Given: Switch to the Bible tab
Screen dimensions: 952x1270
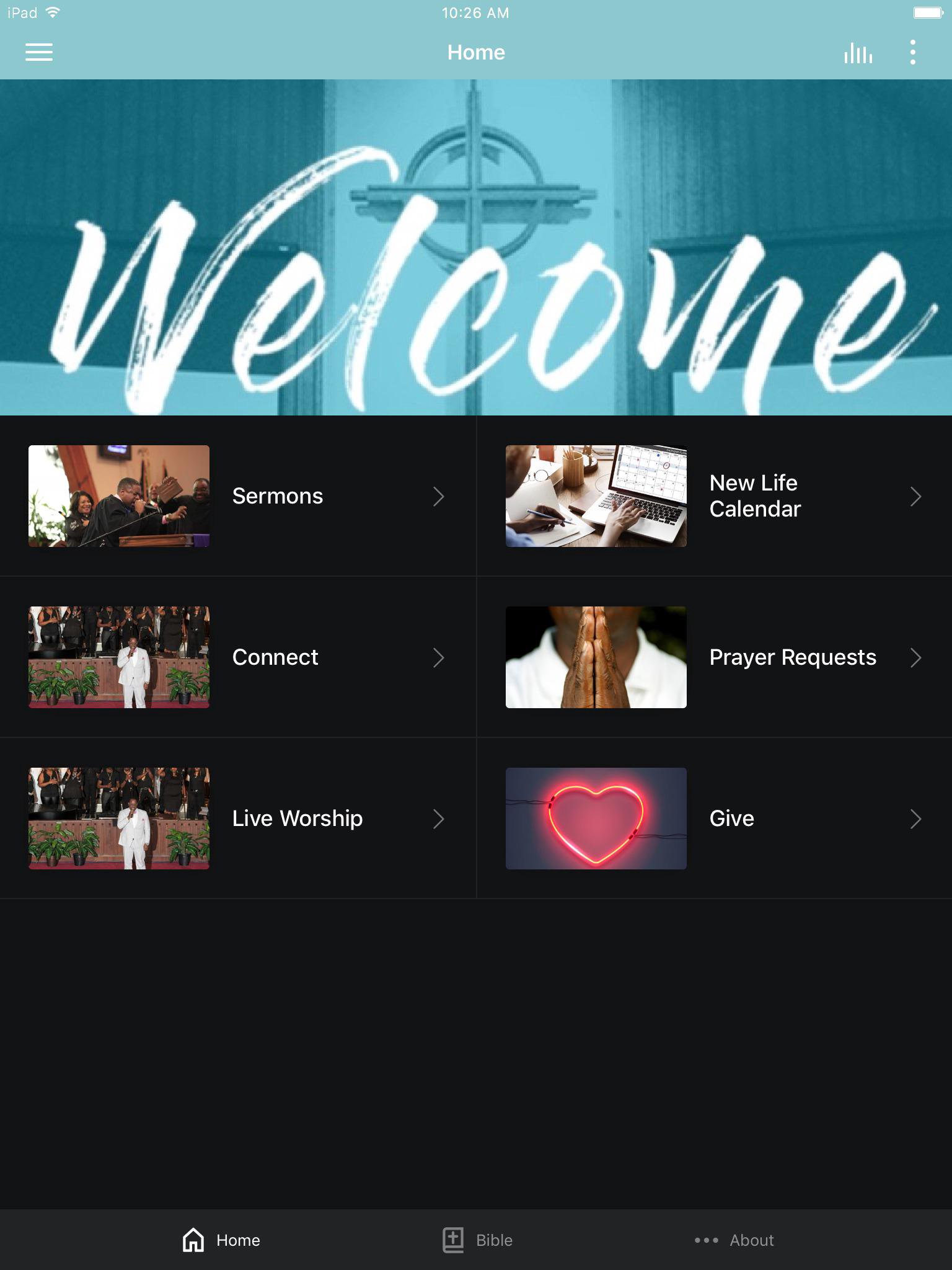Looking at the screenshot, I should (x=477, y=1240).
